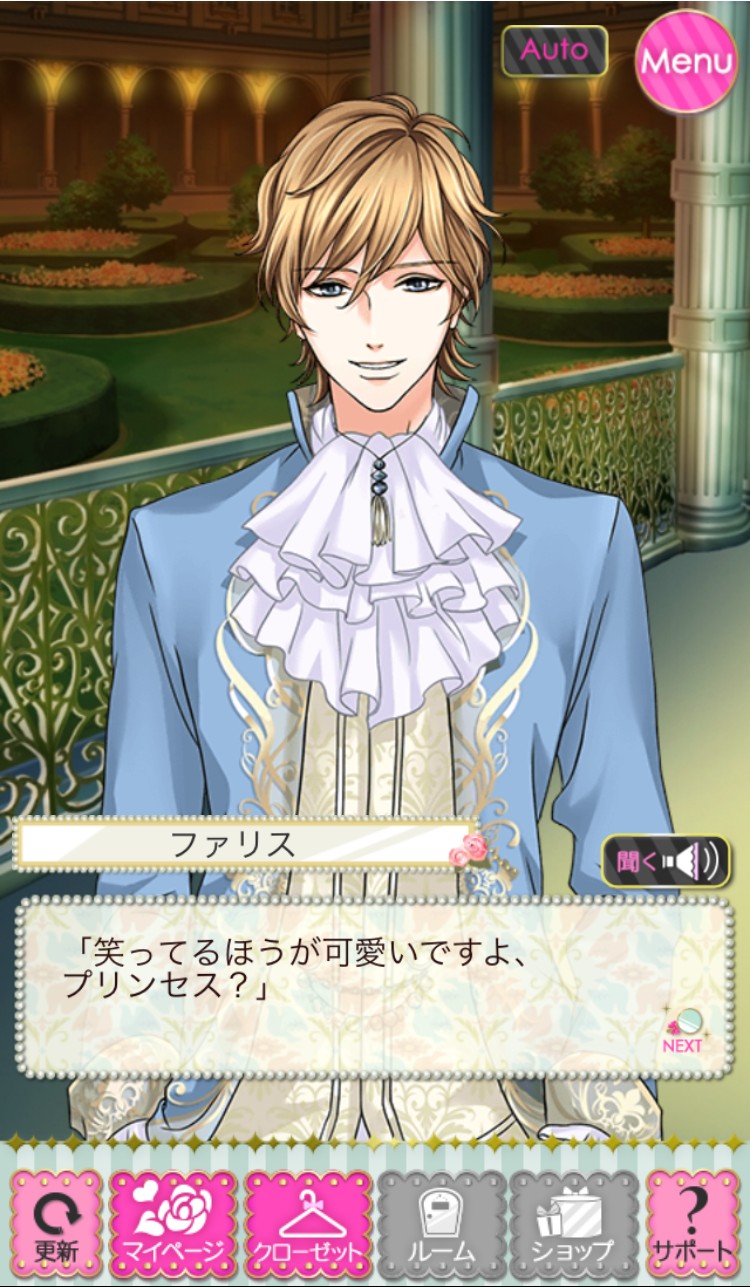The width and height of the screenshot is (750, 1287).
Task: Visit the ショップ
Action: point(574,1218)
